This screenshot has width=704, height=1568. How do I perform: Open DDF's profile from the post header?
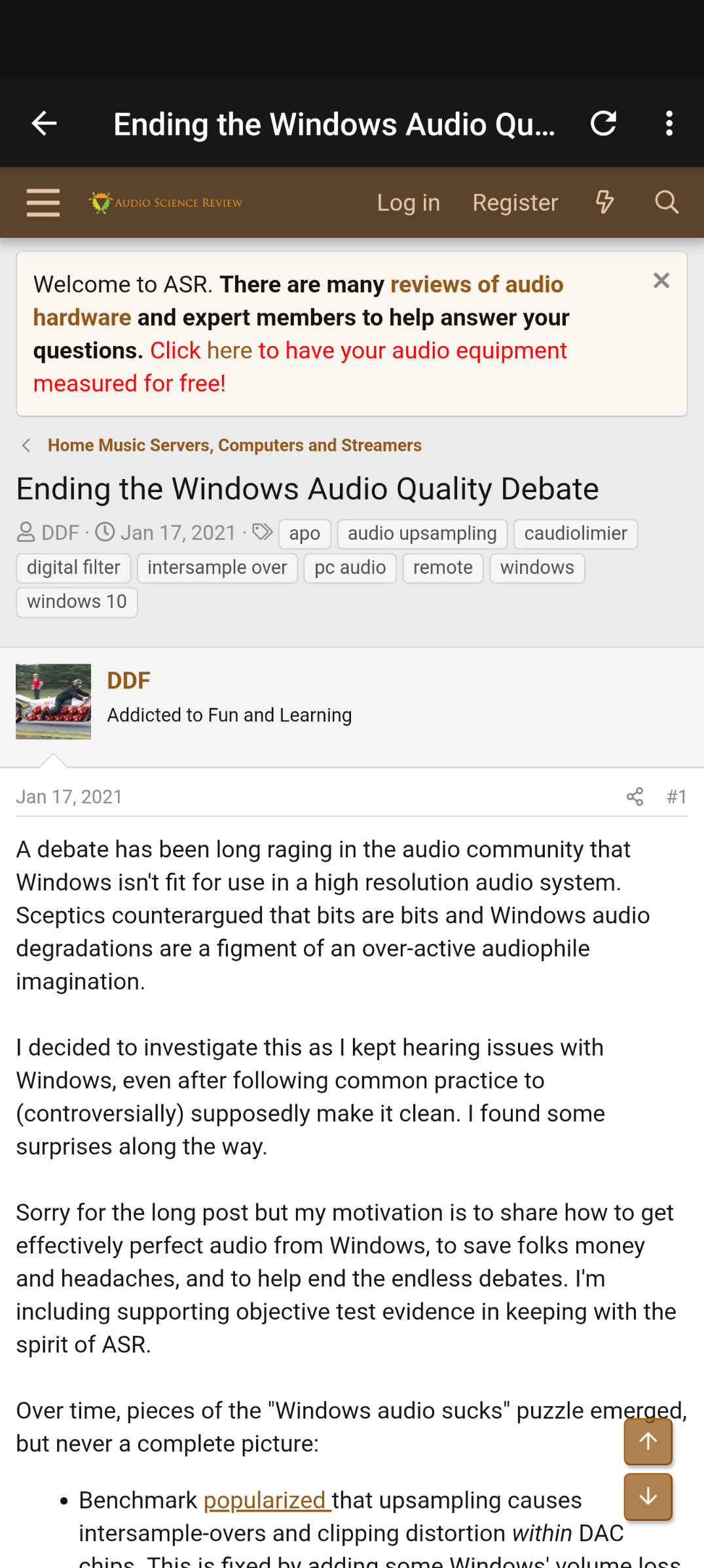[x=128, y=681]
